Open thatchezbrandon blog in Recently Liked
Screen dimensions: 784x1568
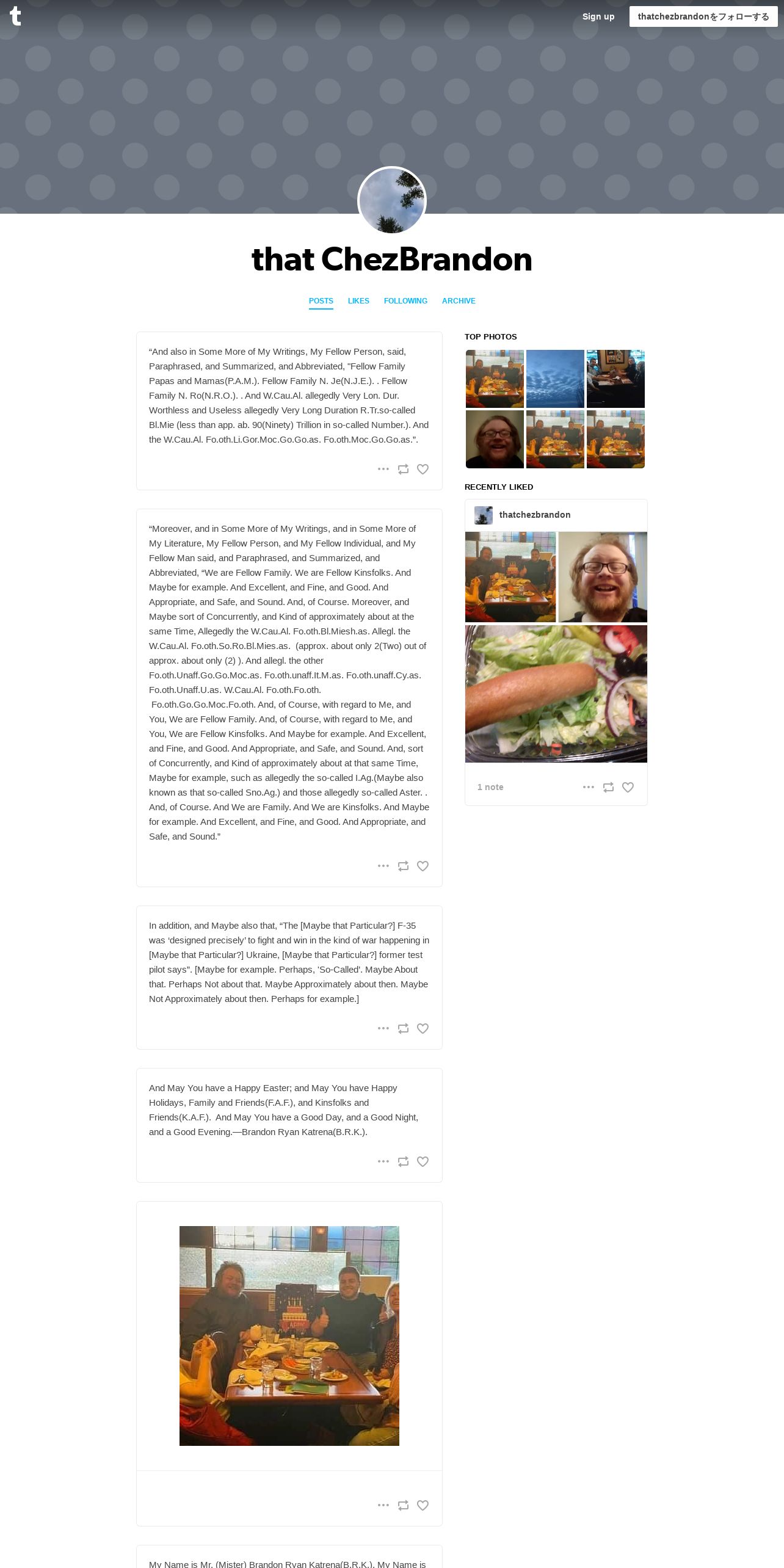click(535, 515)
